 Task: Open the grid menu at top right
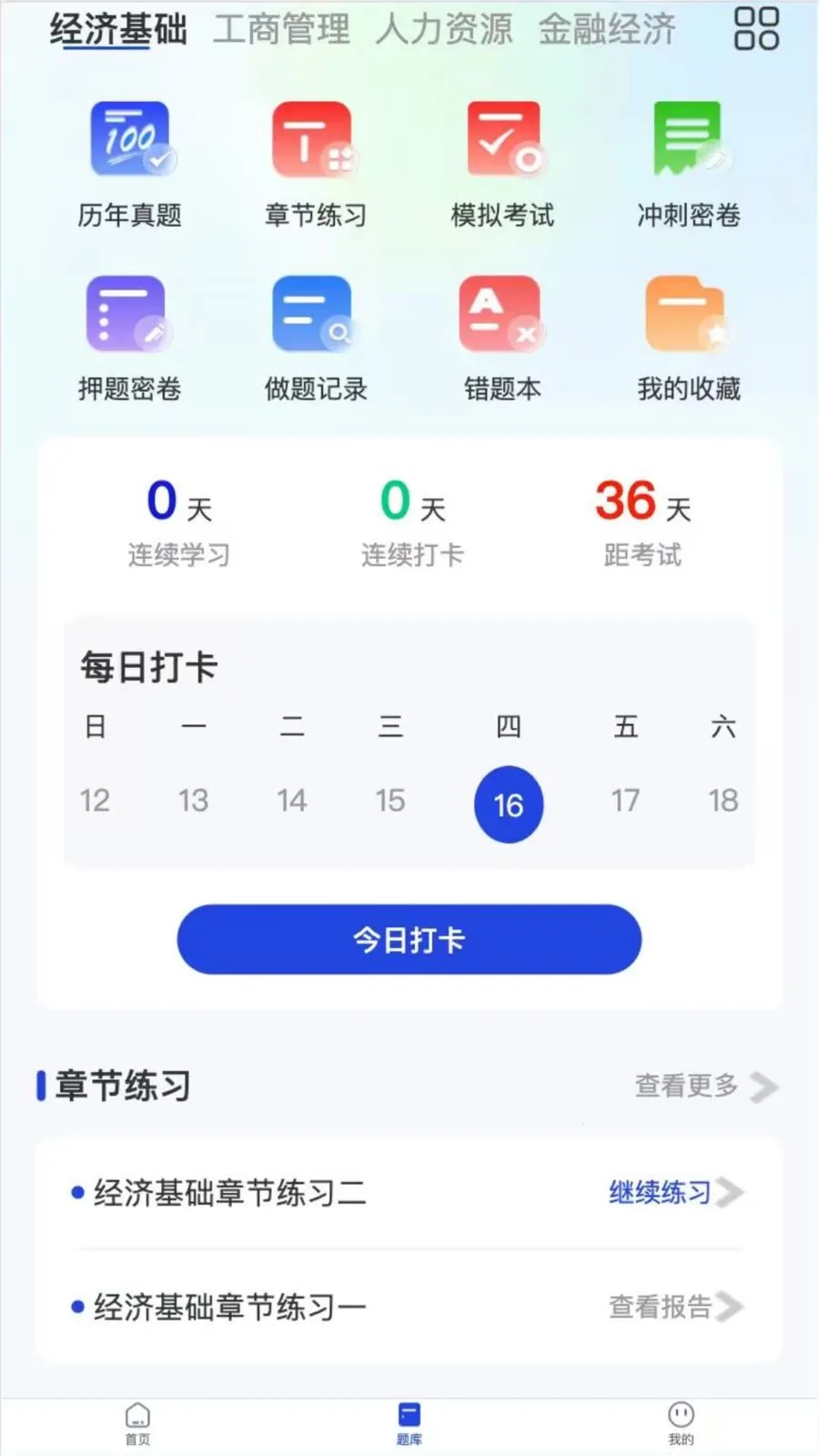pyautogui.click(x=757, y=30)
